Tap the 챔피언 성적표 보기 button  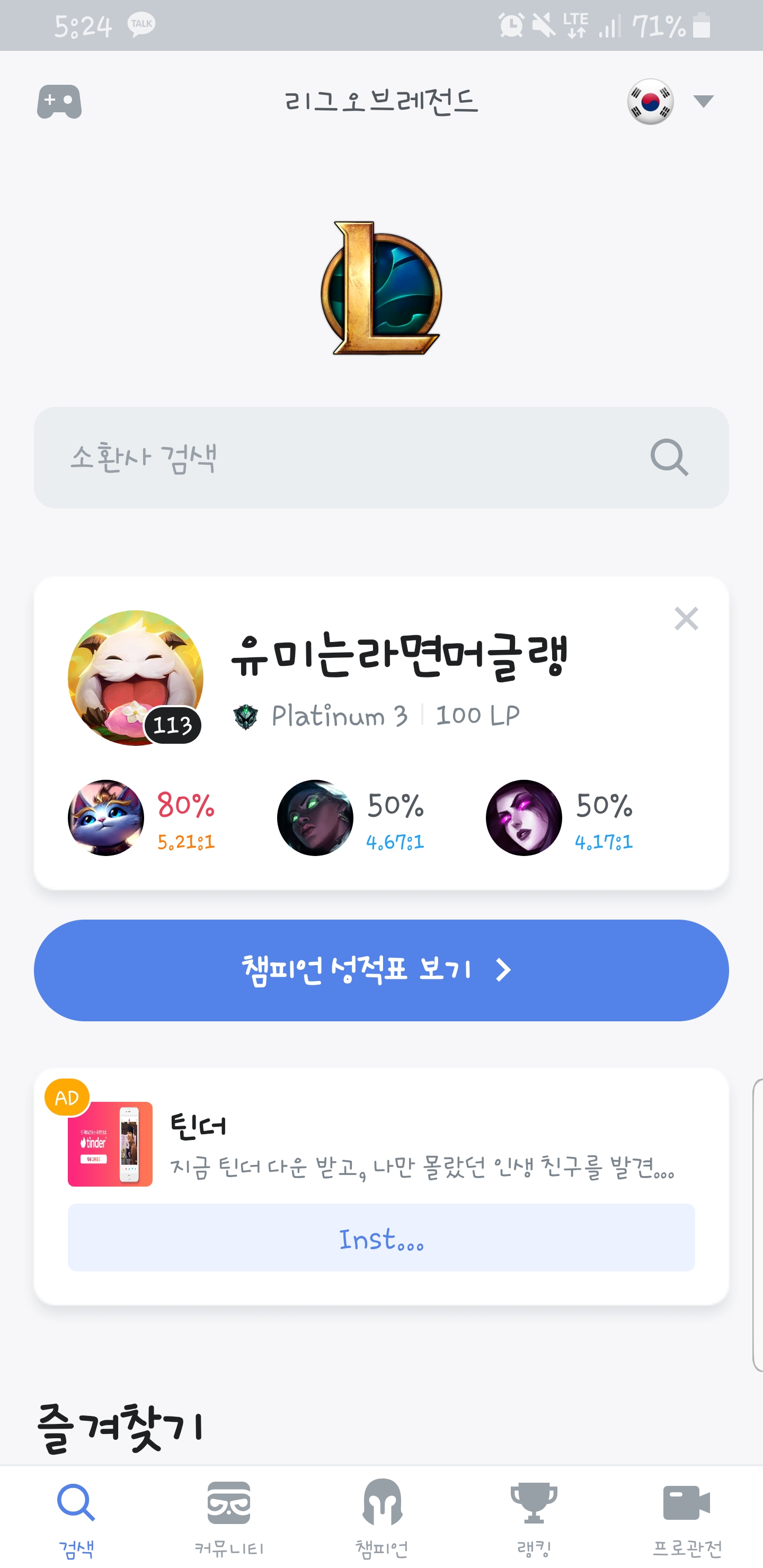(x=381, y=970)
